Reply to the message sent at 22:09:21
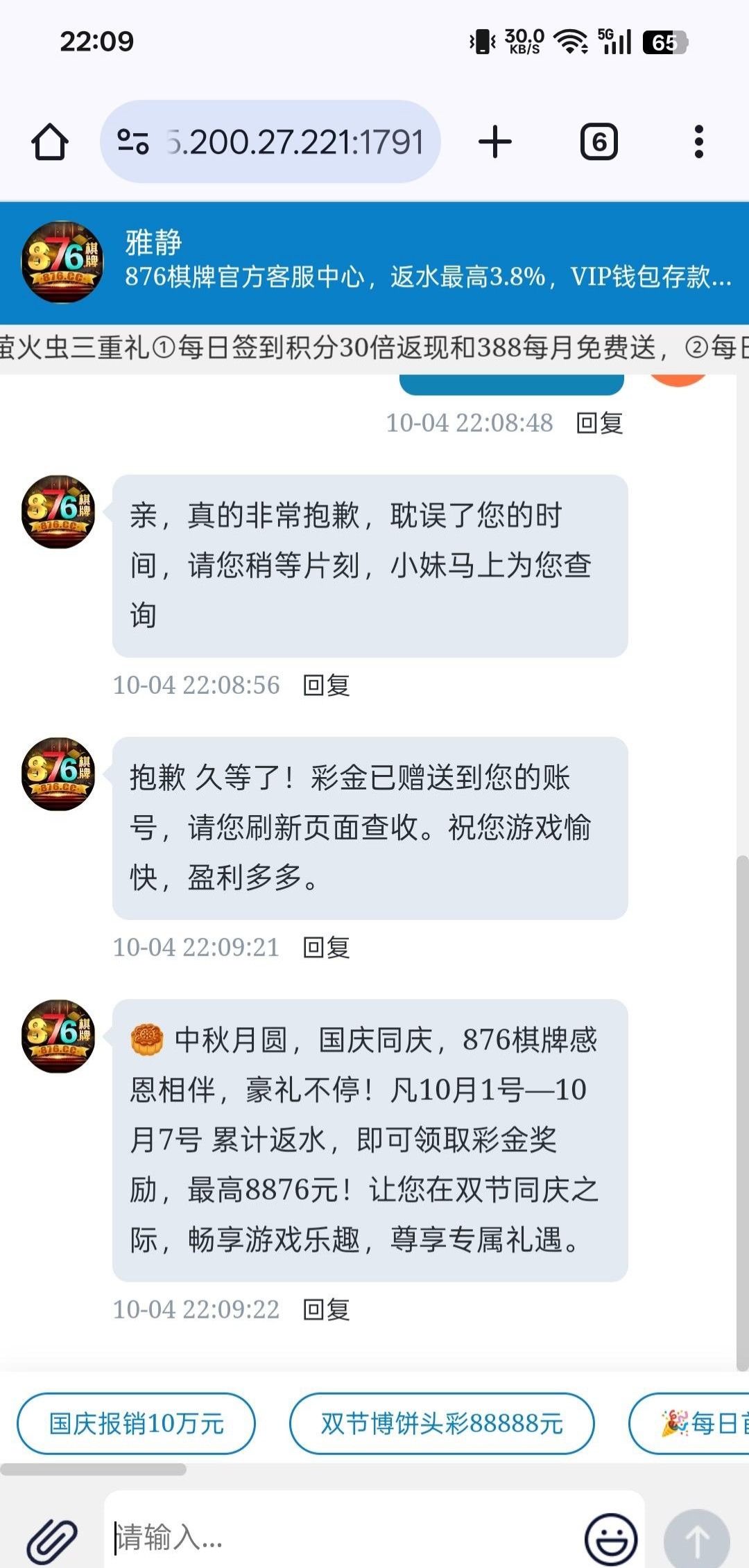This screenshot has height=1568, width=749. coord(326,947)
